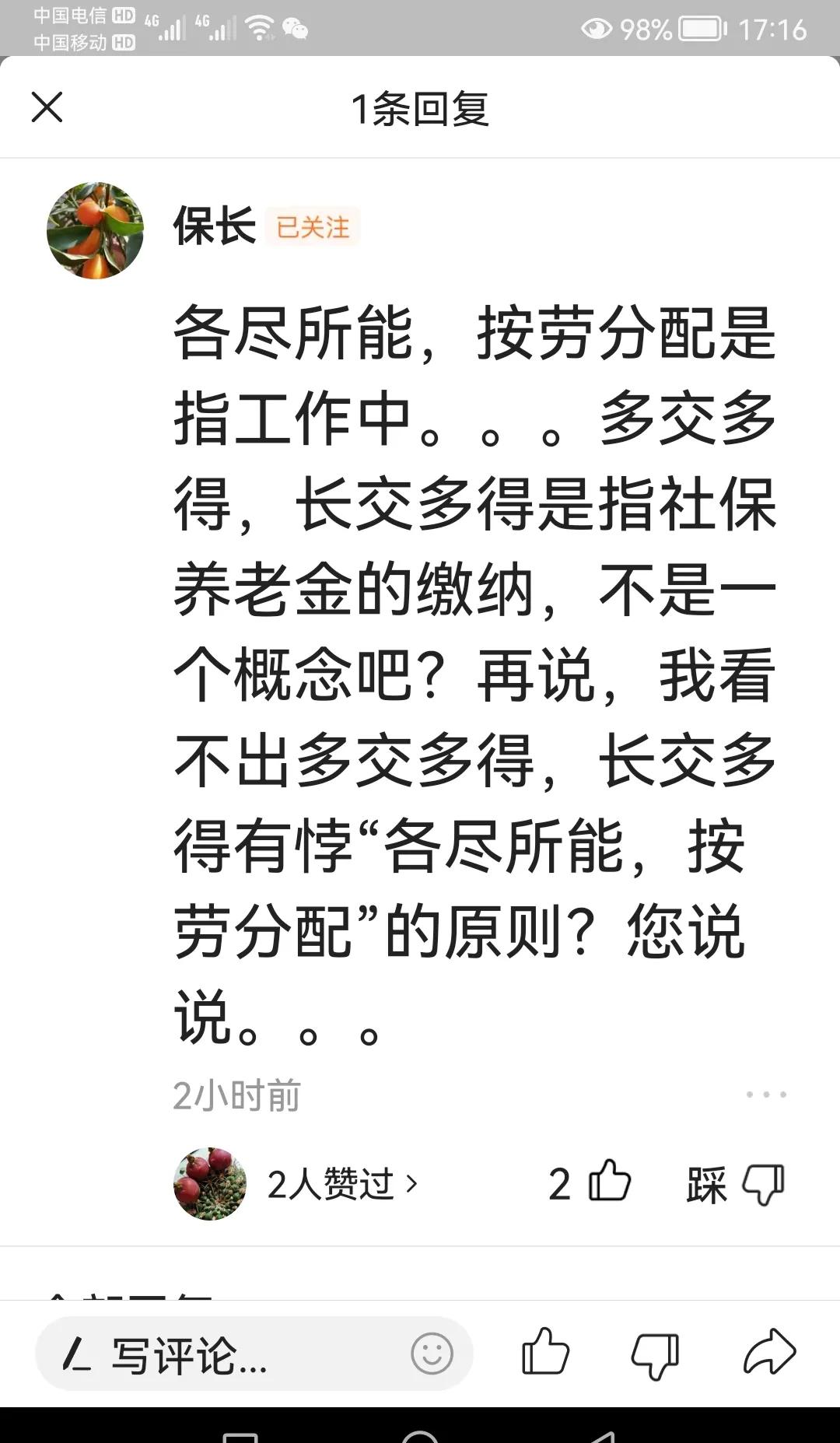Image resolution: width=840 pixels, height=1443 pixels.
Task: Share via the bottom bar arrow icon
Action: coord(769,1352)
